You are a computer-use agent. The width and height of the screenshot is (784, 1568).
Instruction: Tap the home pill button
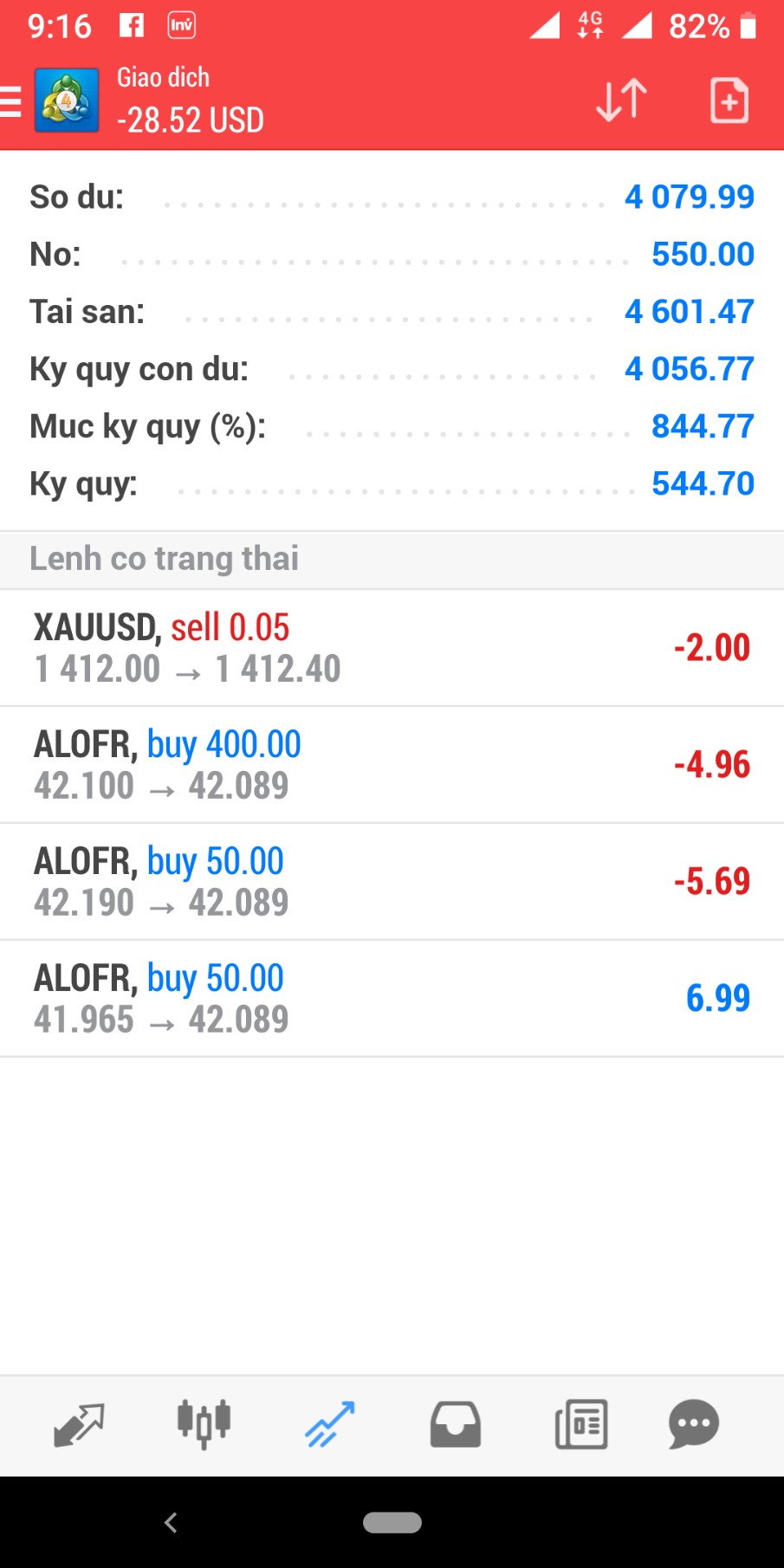[392, 1523]
